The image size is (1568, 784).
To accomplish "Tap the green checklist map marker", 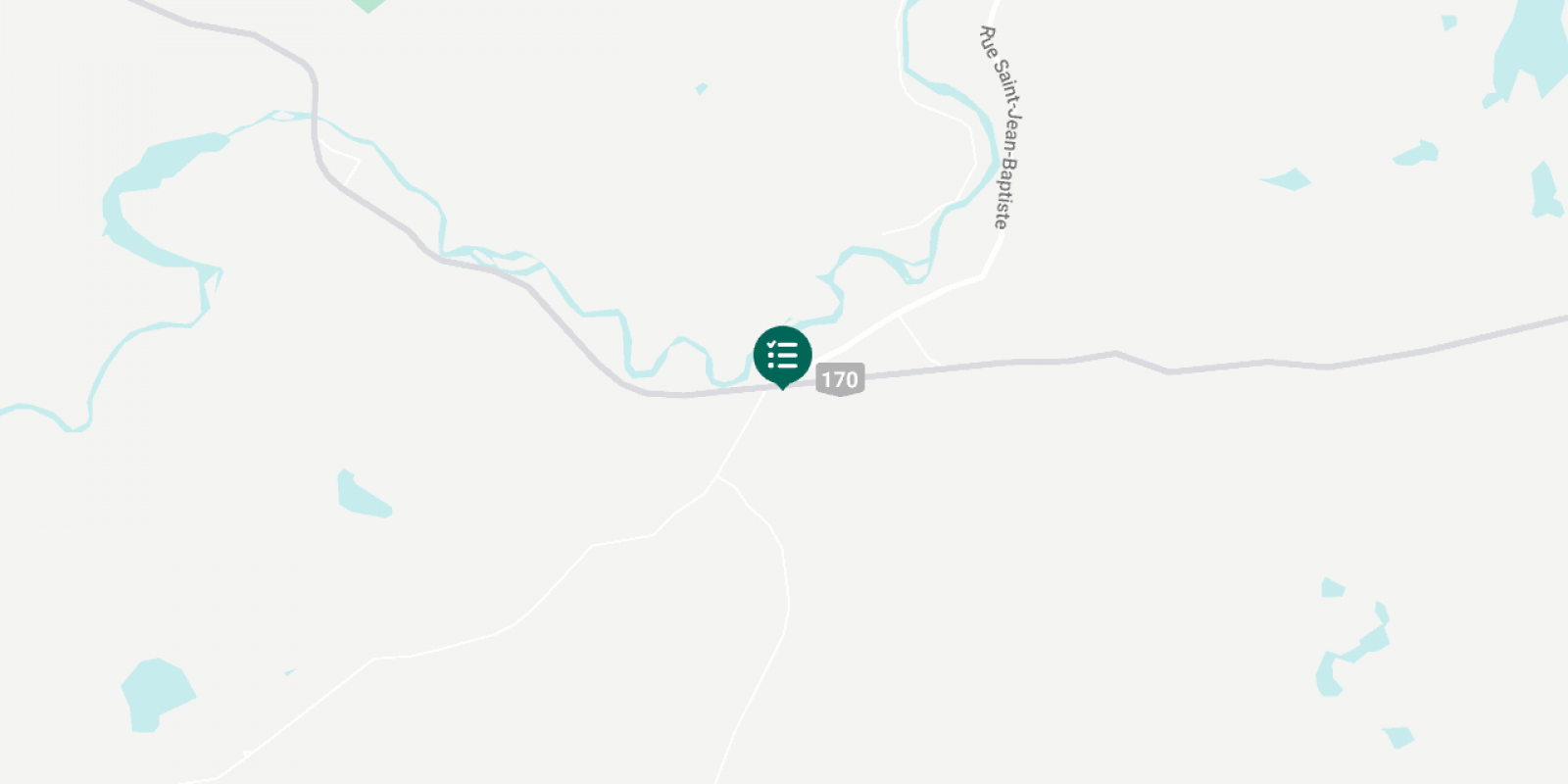I will (x=782, y=356).
